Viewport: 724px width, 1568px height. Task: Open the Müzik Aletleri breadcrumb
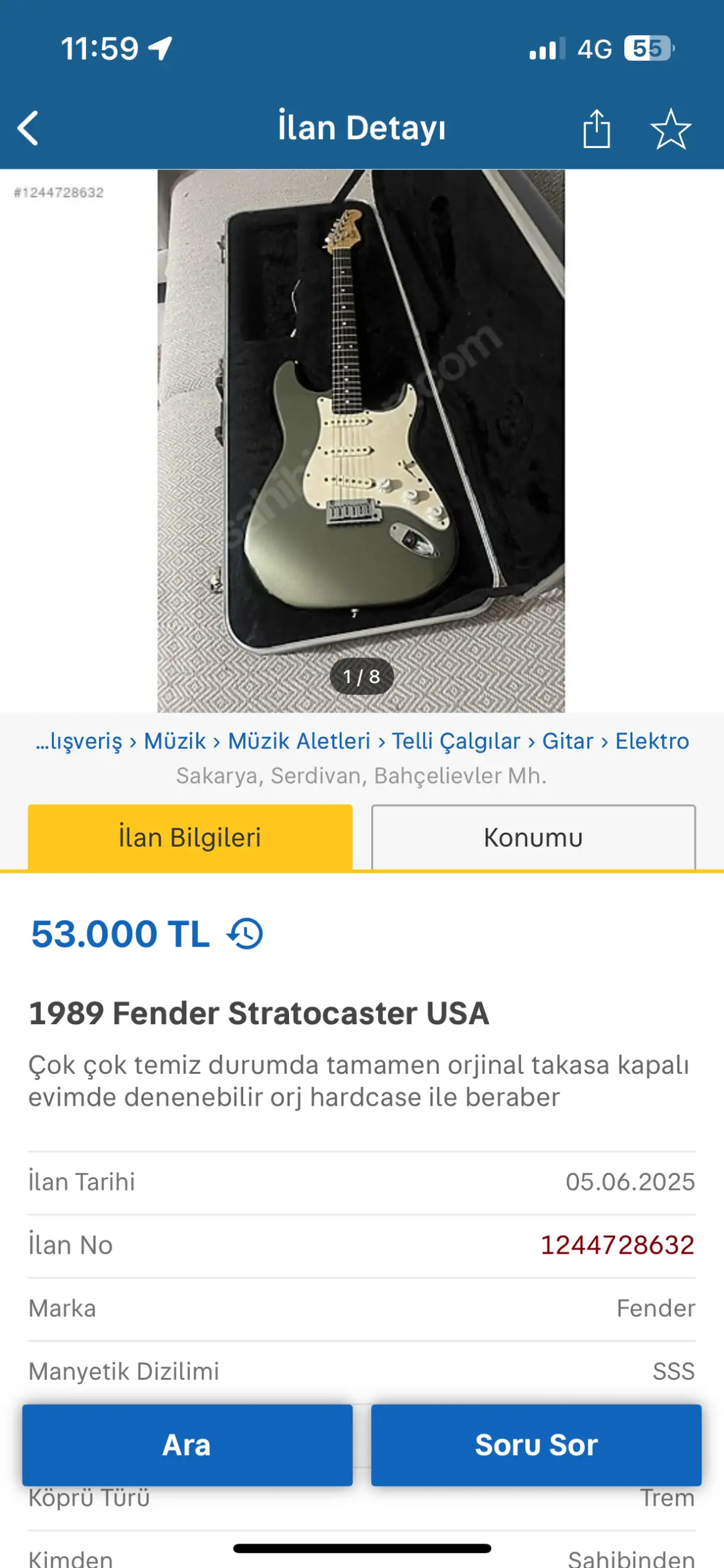pyautogui.click(x=299, y=741)
